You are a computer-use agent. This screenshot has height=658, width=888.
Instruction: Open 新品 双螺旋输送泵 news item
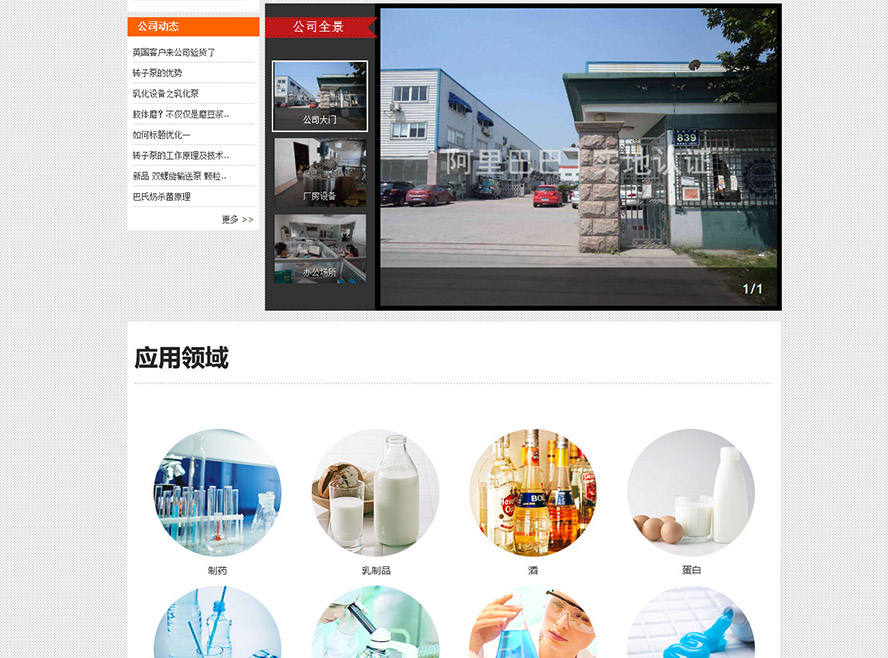pyautogui.click(x=180, y=176)
